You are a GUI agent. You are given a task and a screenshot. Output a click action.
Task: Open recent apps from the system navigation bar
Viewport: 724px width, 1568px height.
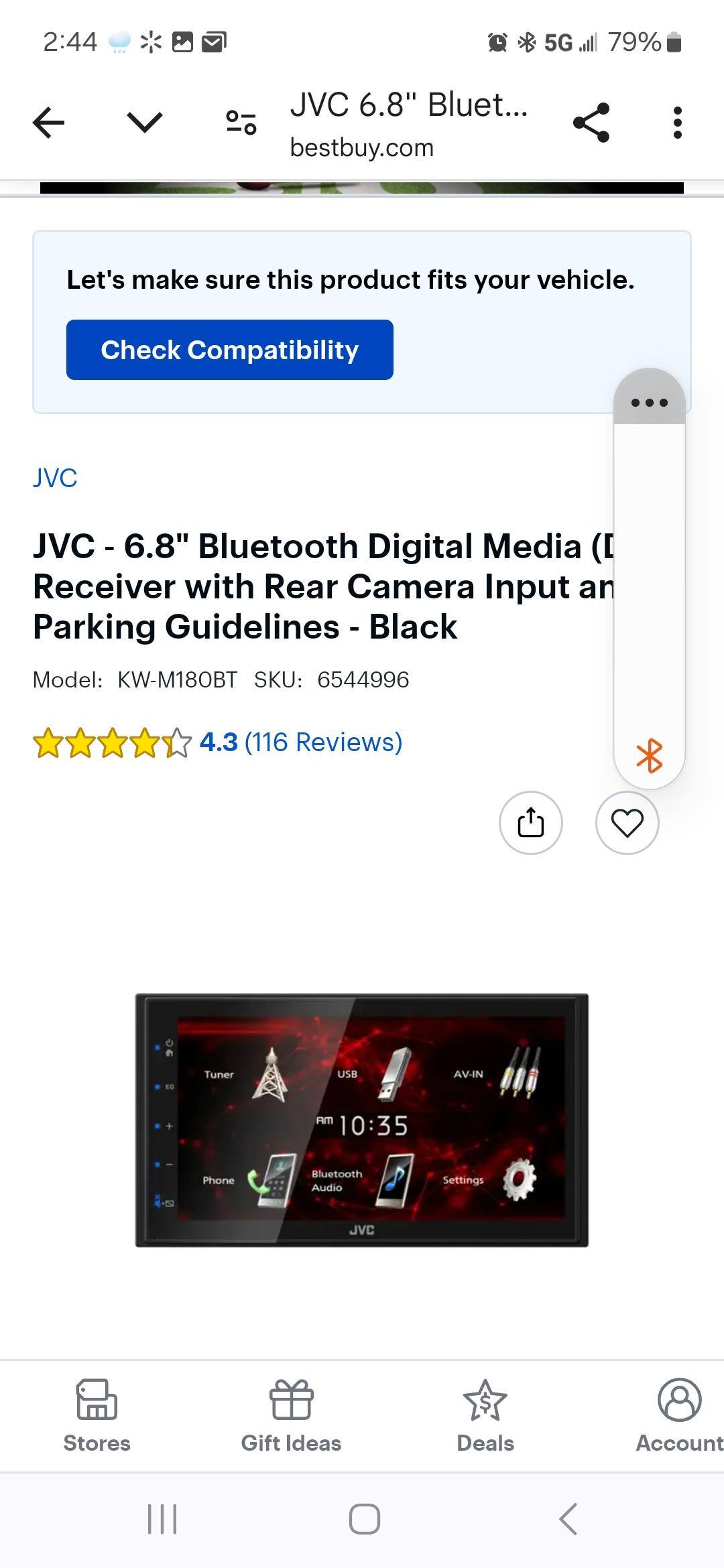point(162,1518)
